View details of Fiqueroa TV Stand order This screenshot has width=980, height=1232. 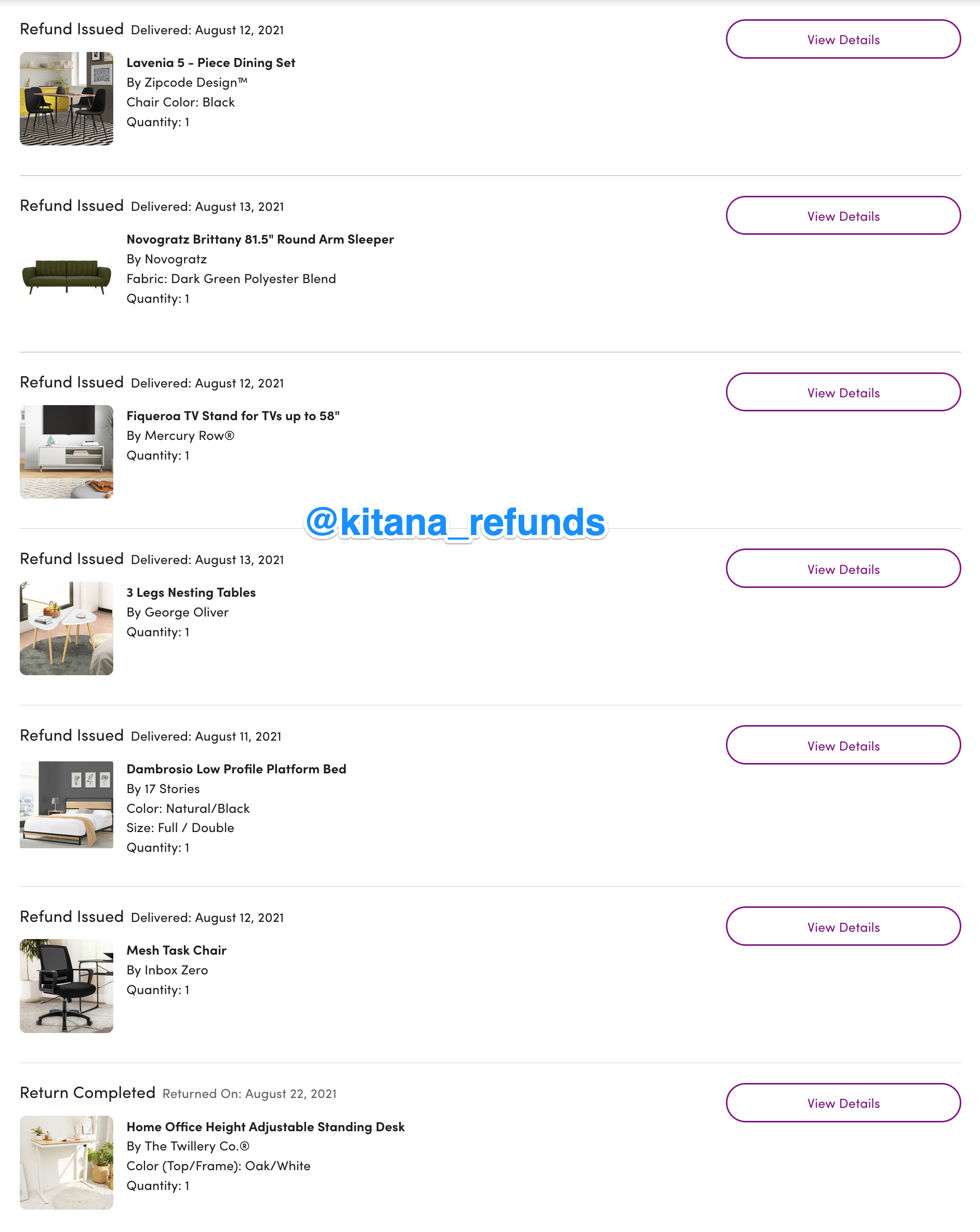coord(843,393)
